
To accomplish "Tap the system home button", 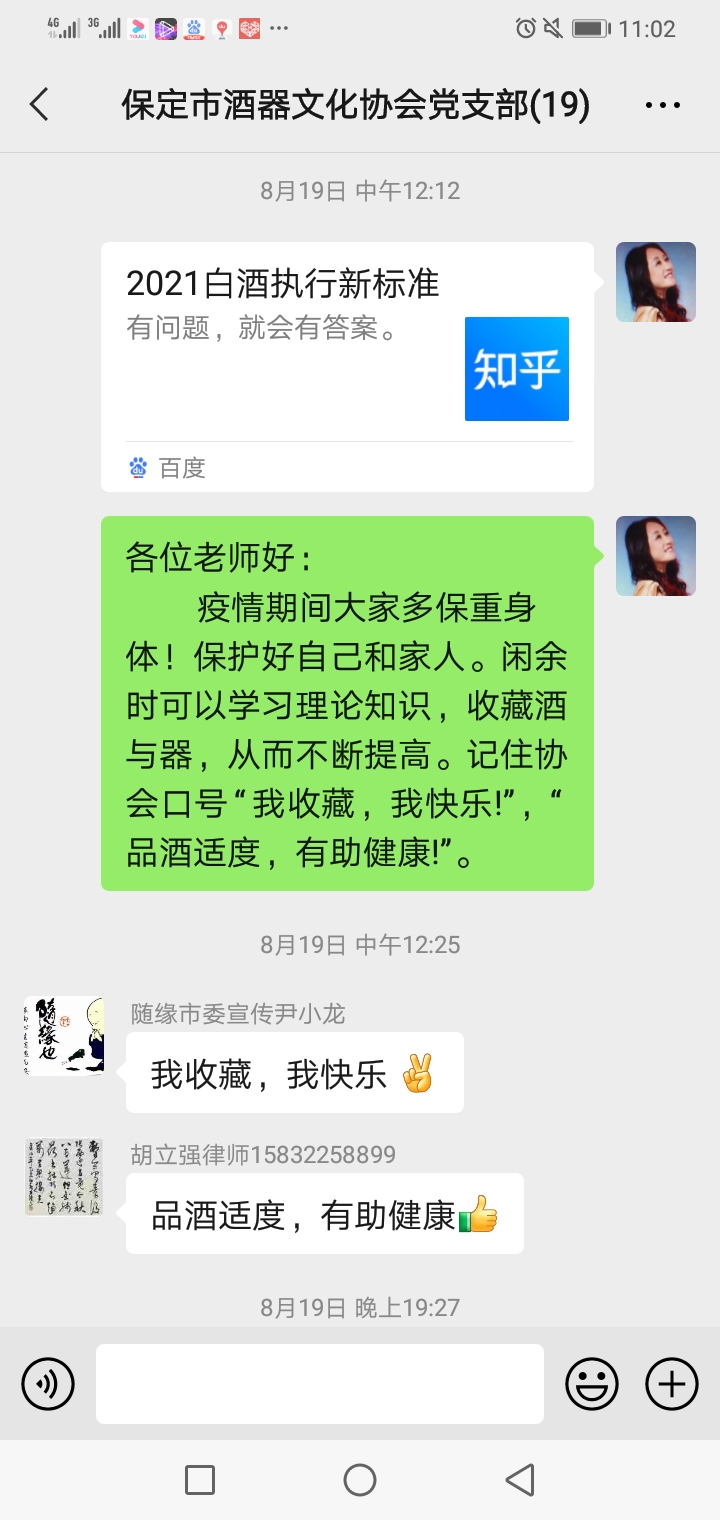I will coord(360,1480).
